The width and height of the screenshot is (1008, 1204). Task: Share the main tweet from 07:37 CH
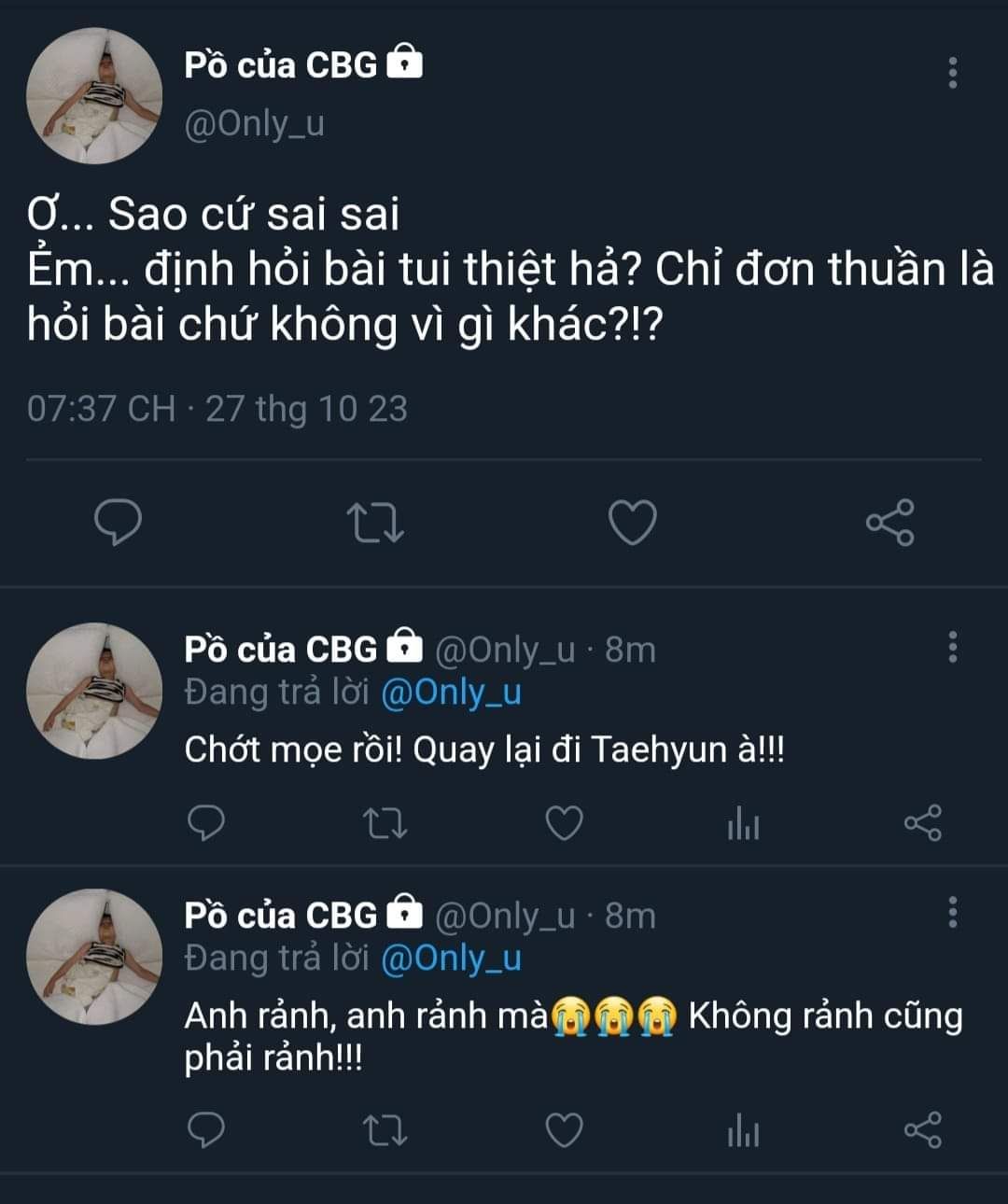890,523
